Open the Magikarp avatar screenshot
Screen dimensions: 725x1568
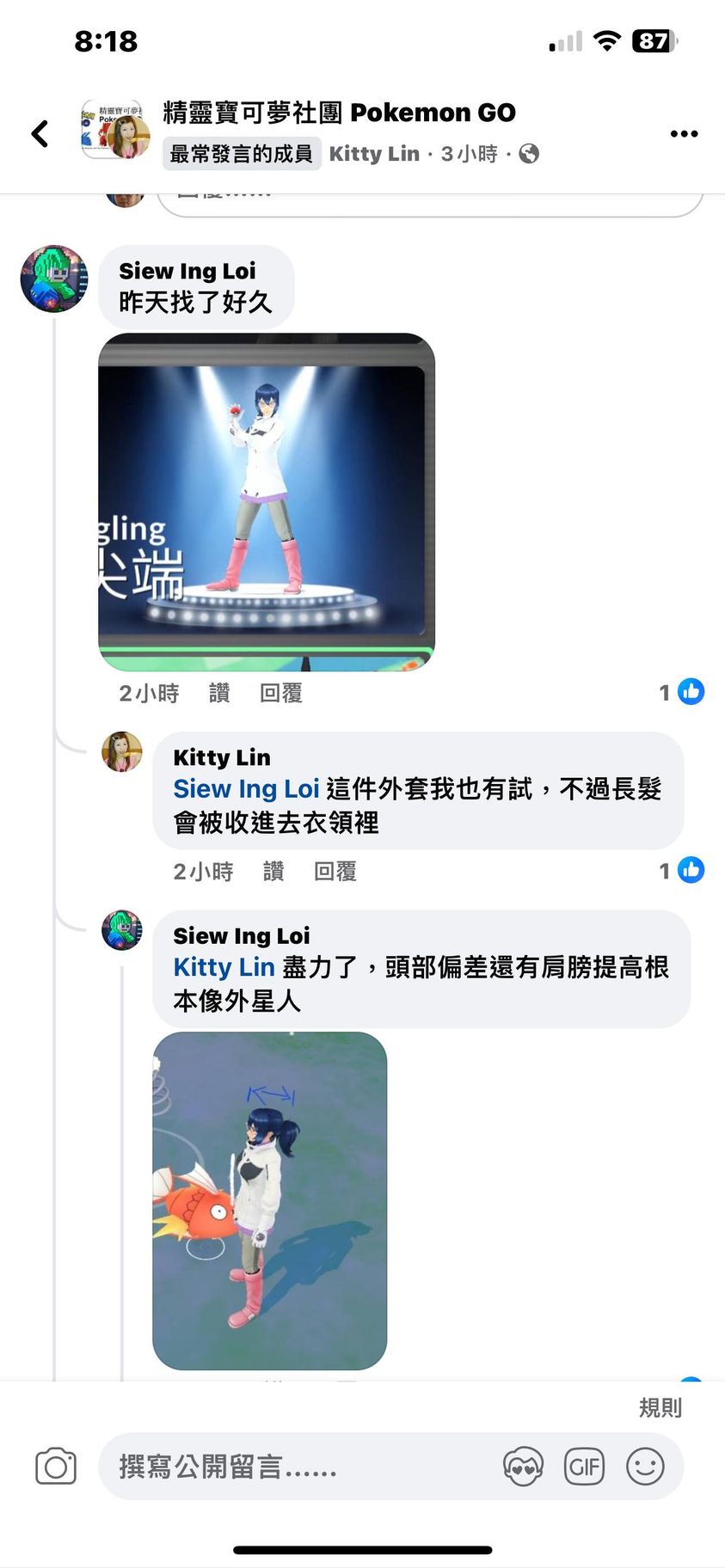click(x=269, y=1200)
